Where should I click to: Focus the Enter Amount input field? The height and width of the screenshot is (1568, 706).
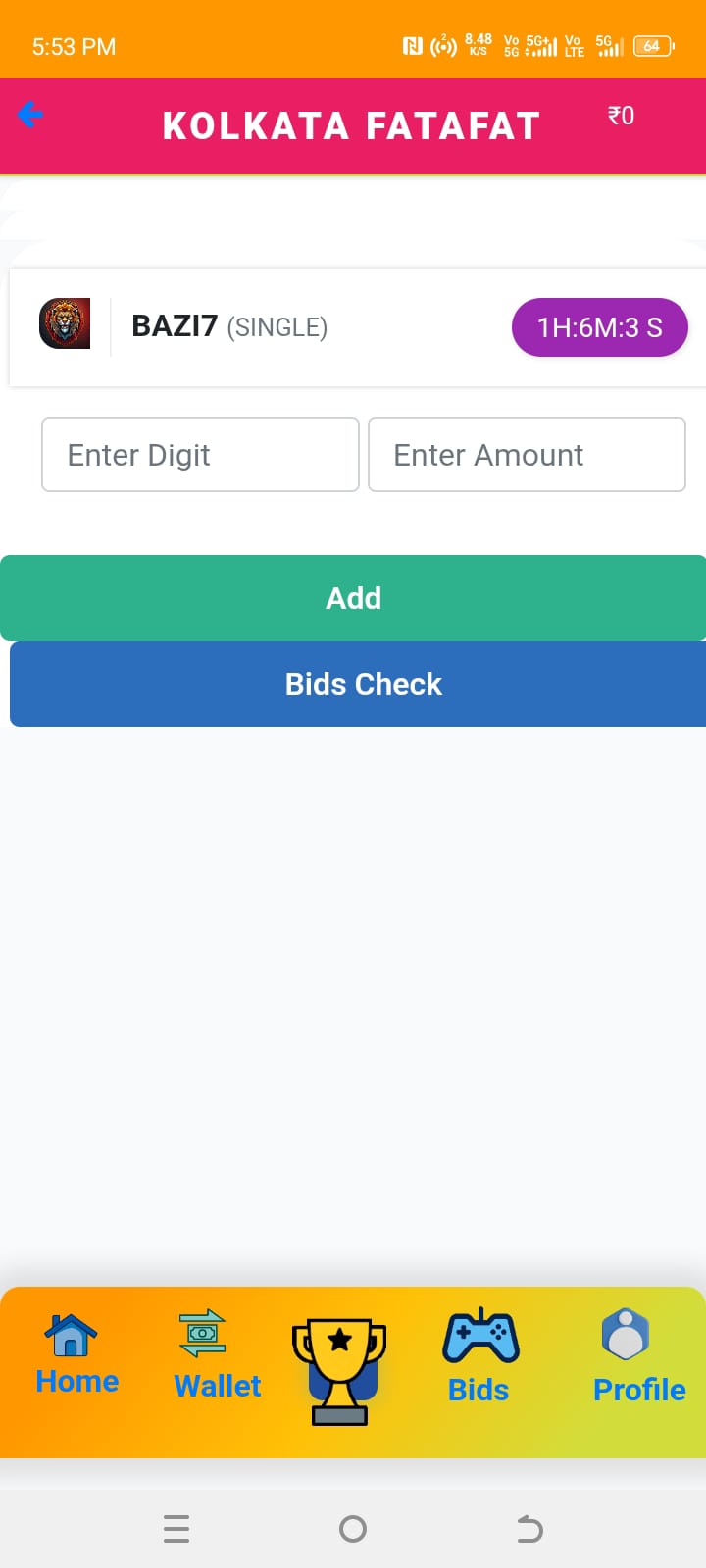point(527,454)
